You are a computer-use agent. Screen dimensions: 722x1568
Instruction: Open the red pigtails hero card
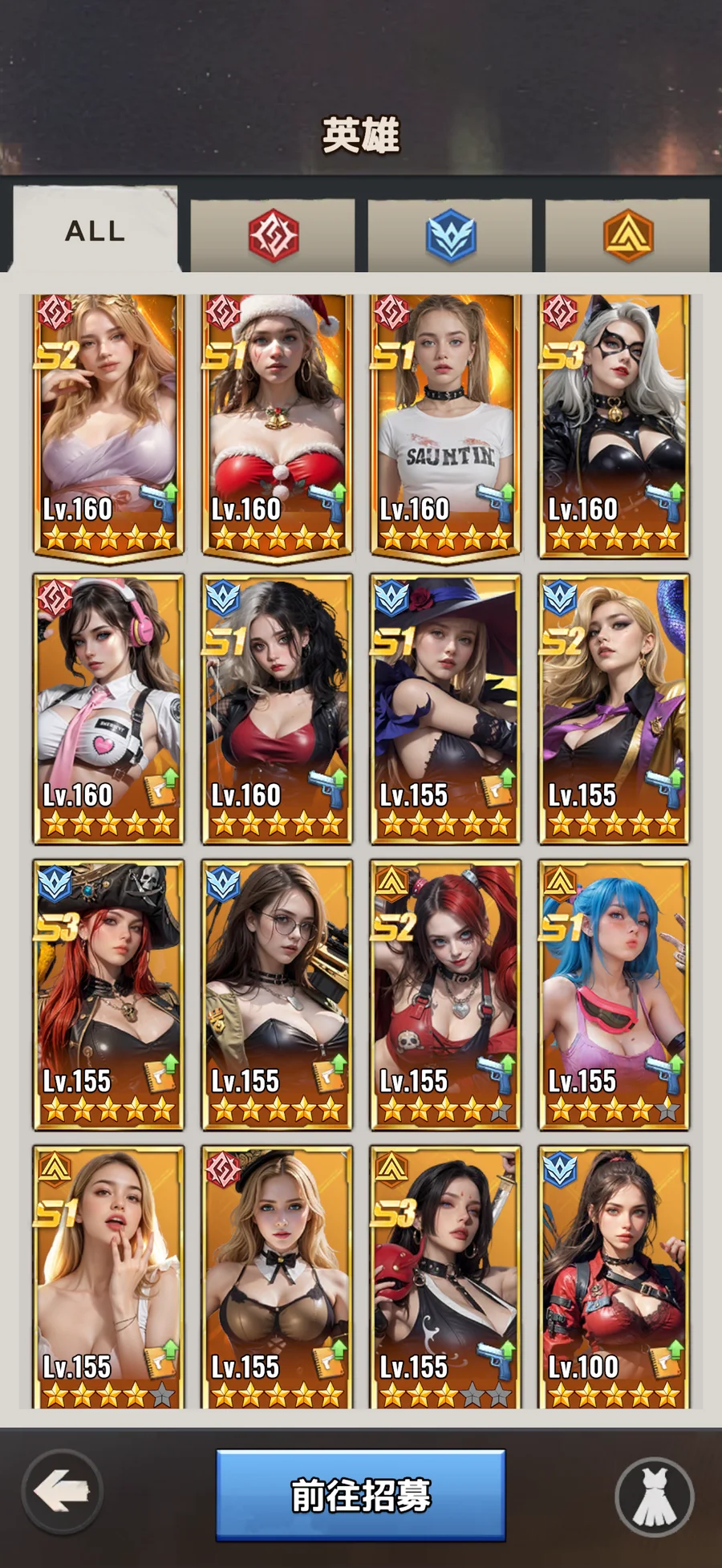(445, 994)
